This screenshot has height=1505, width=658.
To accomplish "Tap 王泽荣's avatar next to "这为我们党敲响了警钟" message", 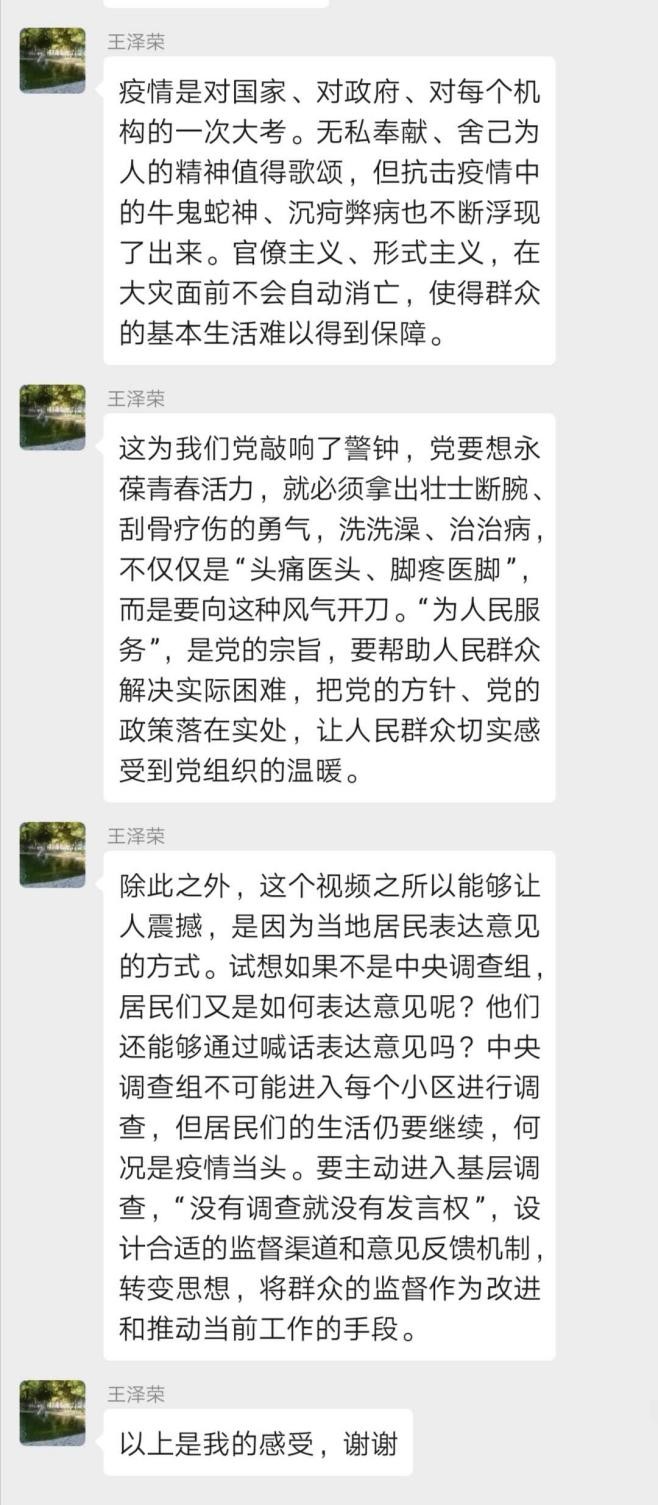I will [x=52, y=417].
